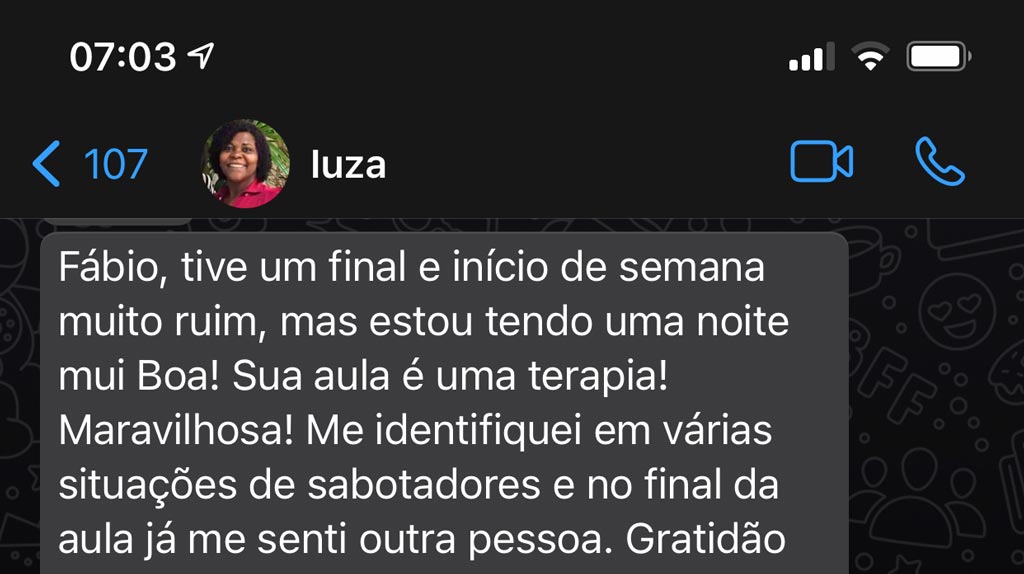Open luza's contact info

point(347,164)
